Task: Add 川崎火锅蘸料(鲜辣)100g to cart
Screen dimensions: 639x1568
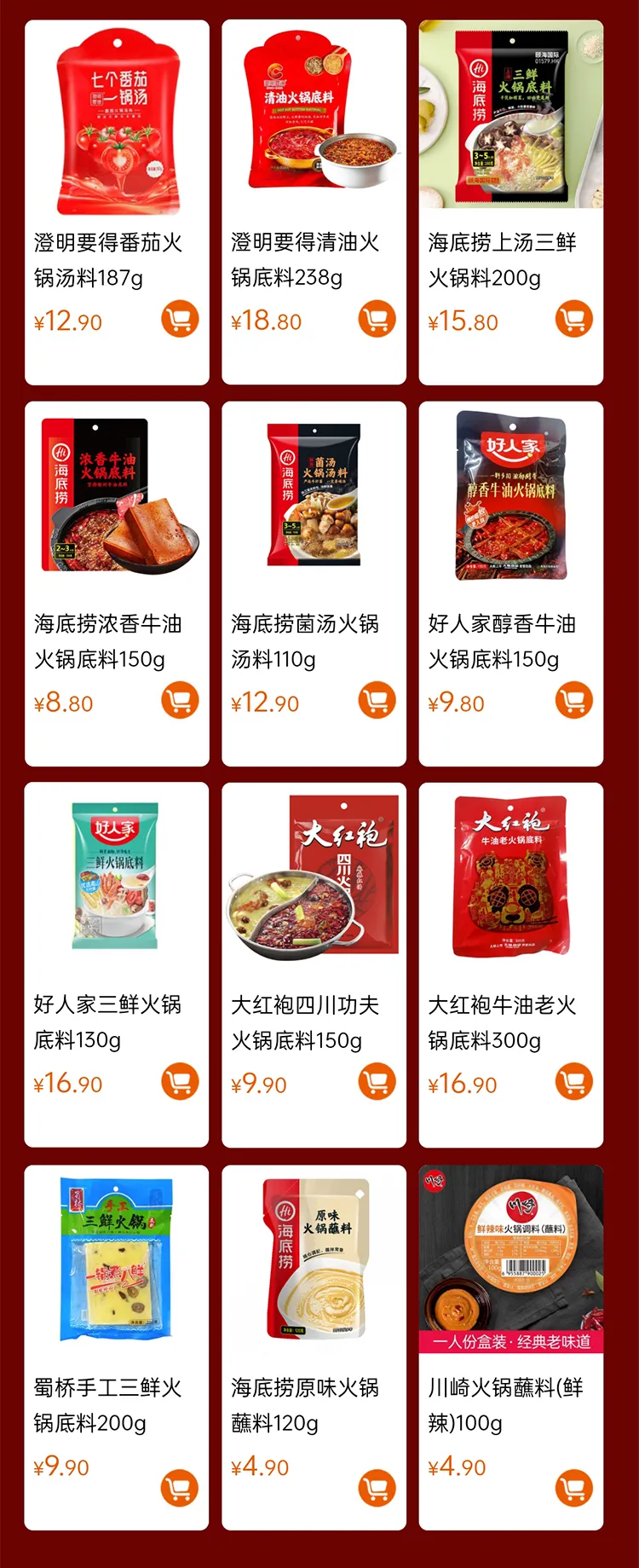Action: coord(574,1488)
